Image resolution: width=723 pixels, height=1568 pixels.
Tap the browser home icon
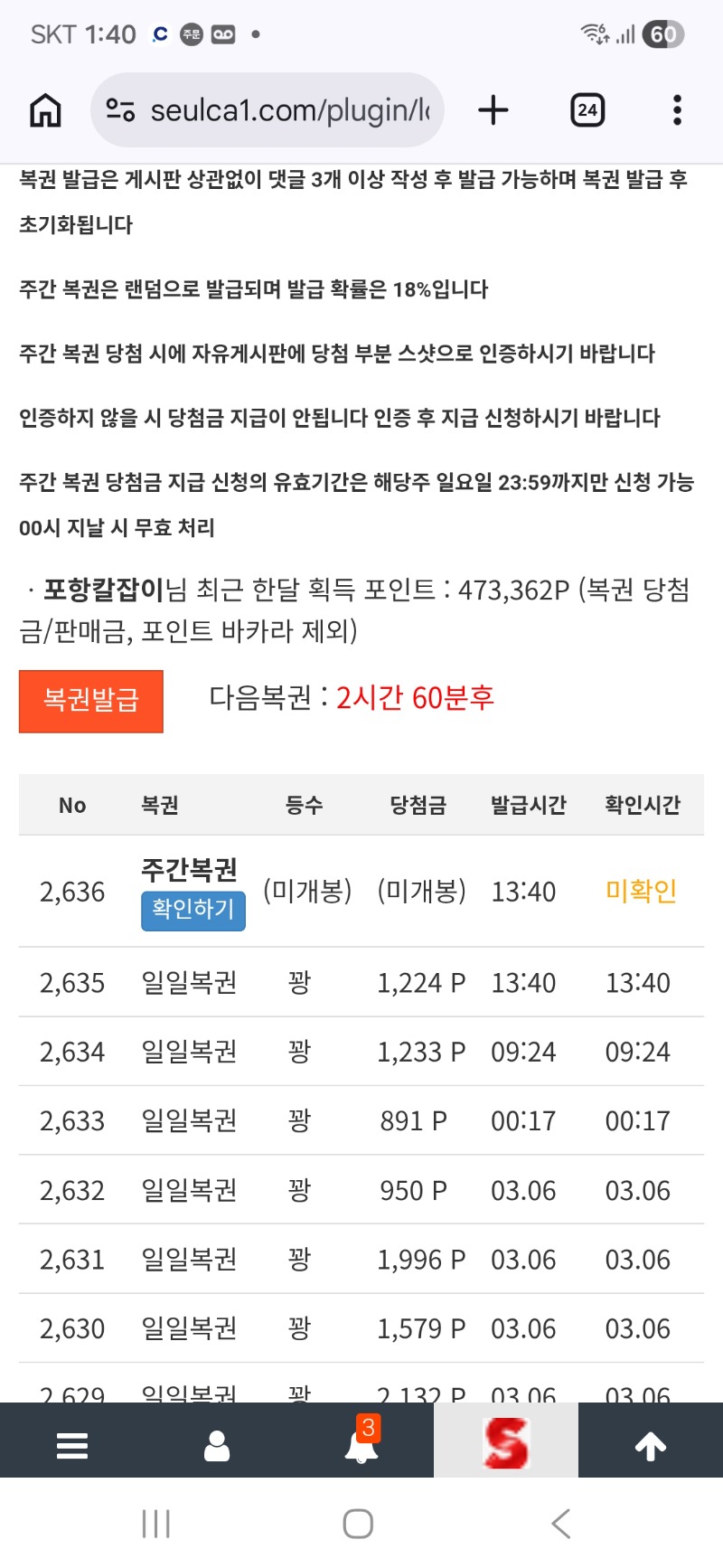tap(45, 110)
